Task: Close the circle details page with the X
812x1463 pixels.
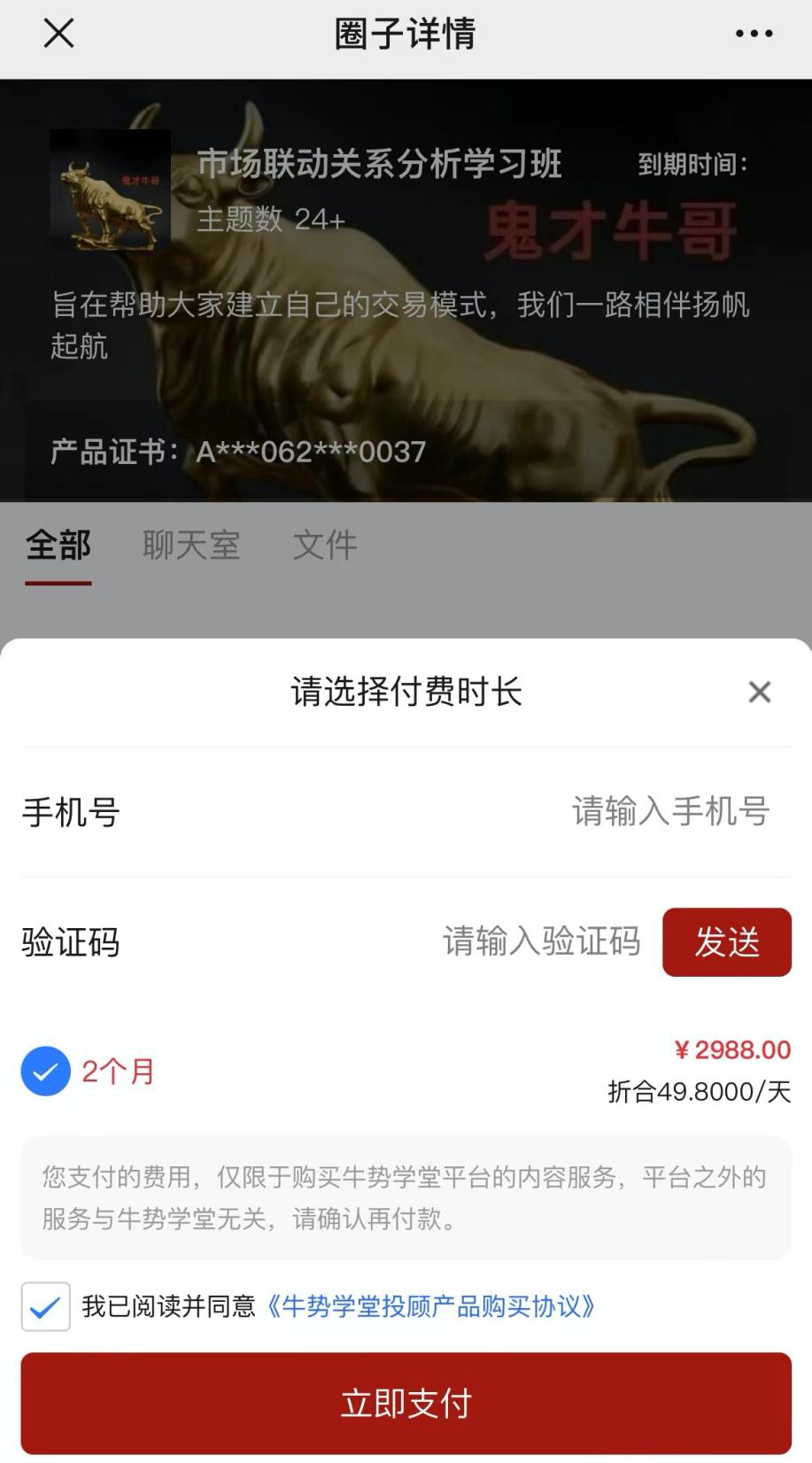Action: pyautogui.click(x=58, y=34)
